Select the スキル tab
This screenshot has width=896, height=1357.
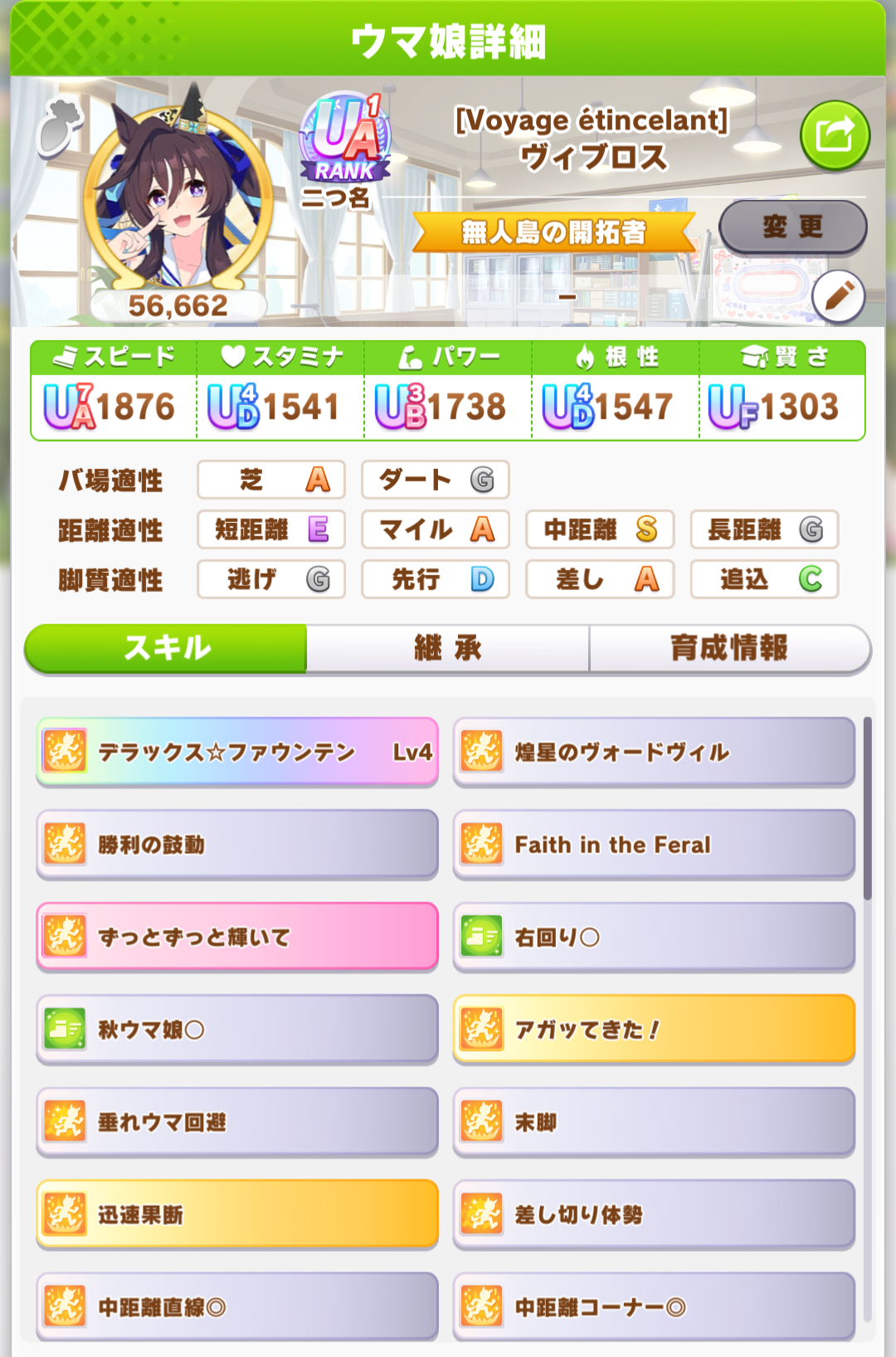tap(167, 648)
